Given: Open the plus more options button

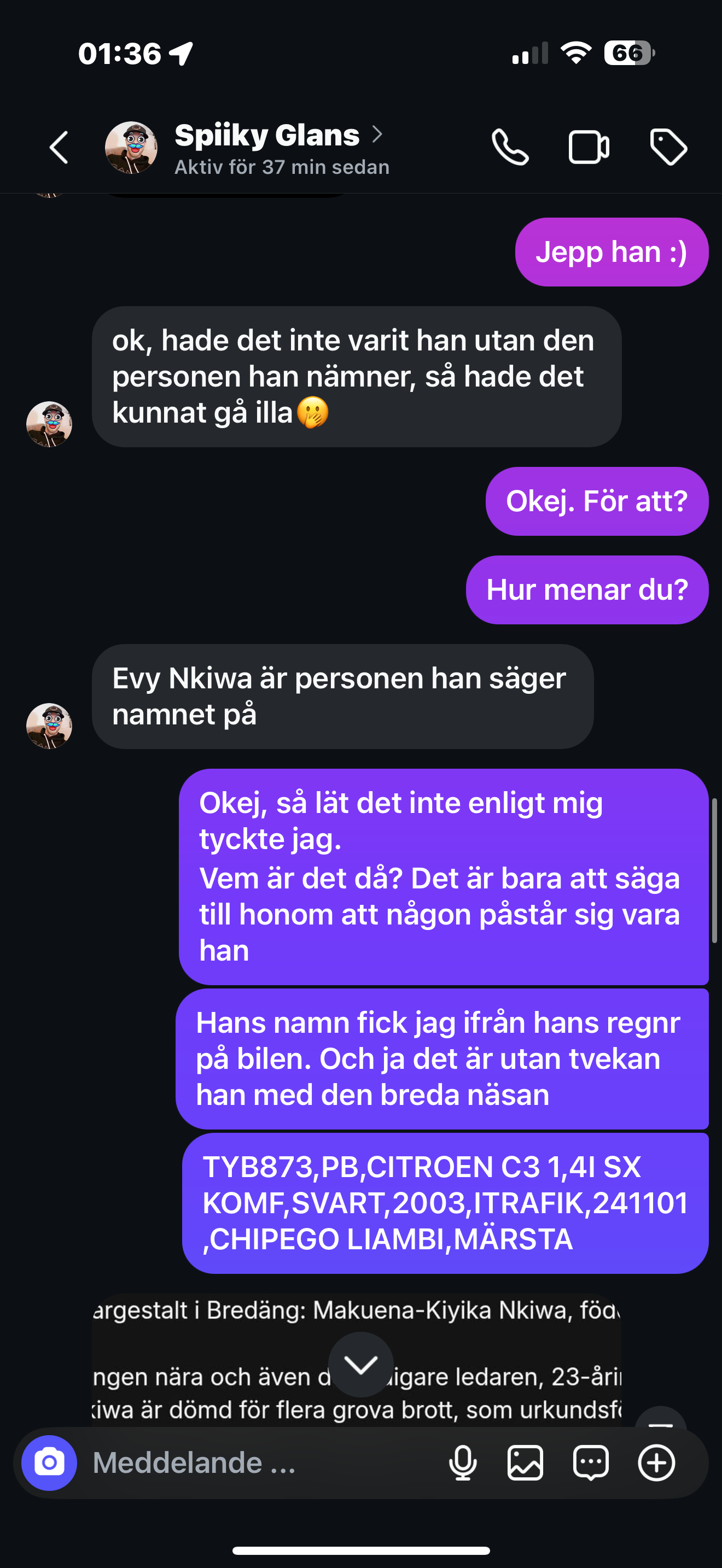Looking at the screenshot, I should tap(656, 1462).
